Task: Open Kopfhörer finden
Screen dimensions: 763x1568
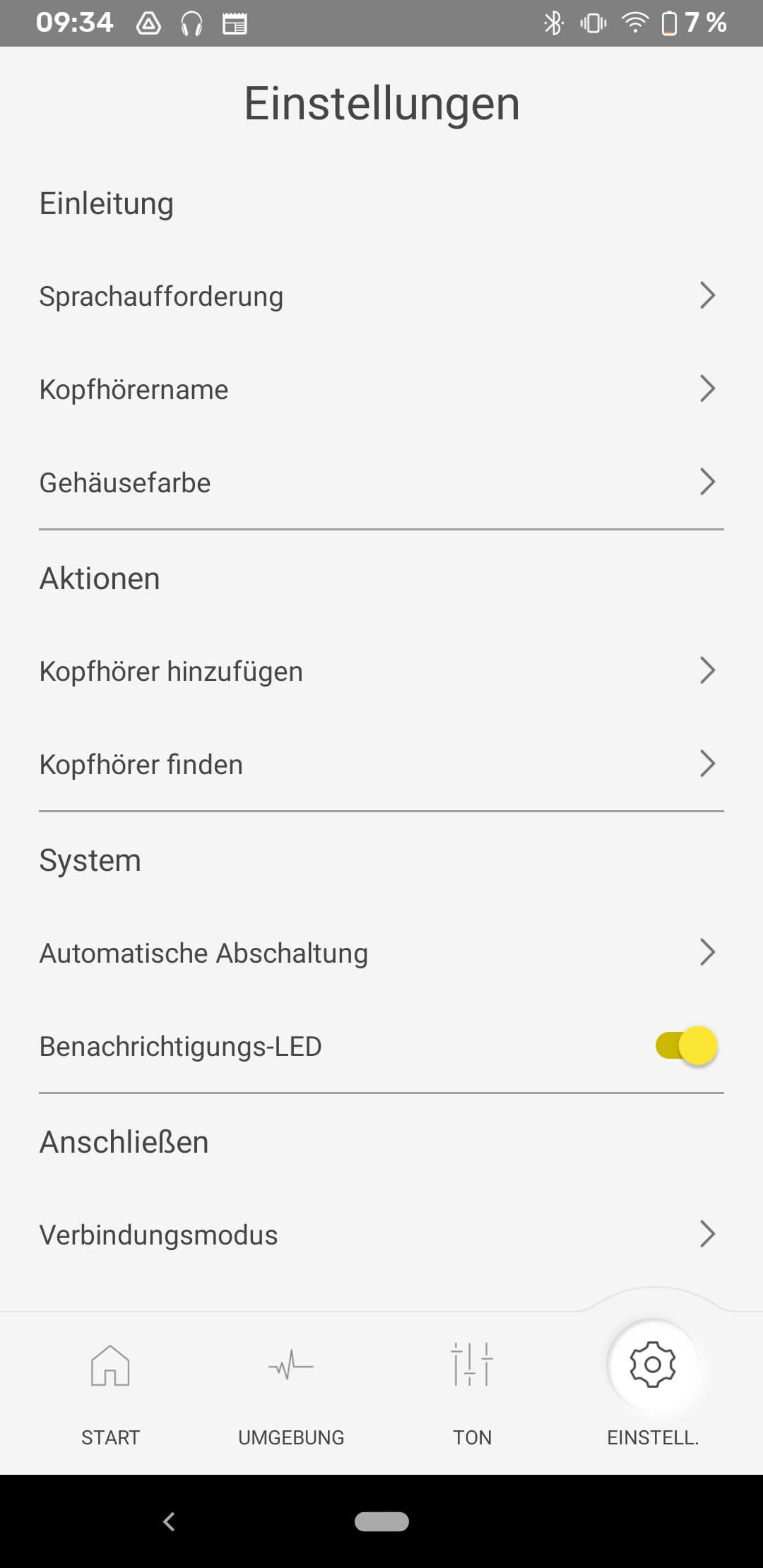Action: pyautogui.click(x=381, y=764)
